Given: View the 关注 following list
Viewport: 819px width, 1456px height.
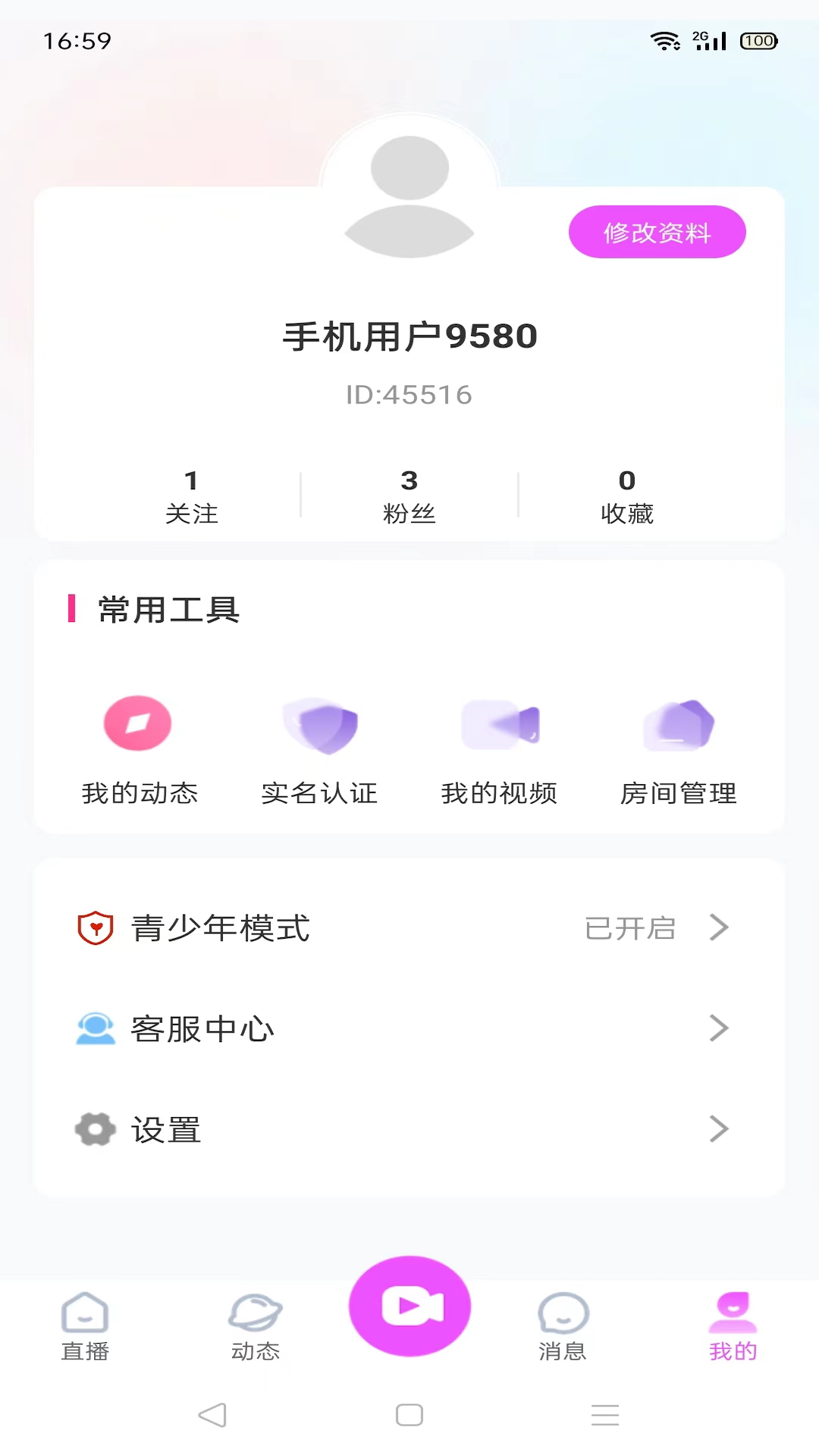Looking at the screenshot, I should click(x=191, y=497).
